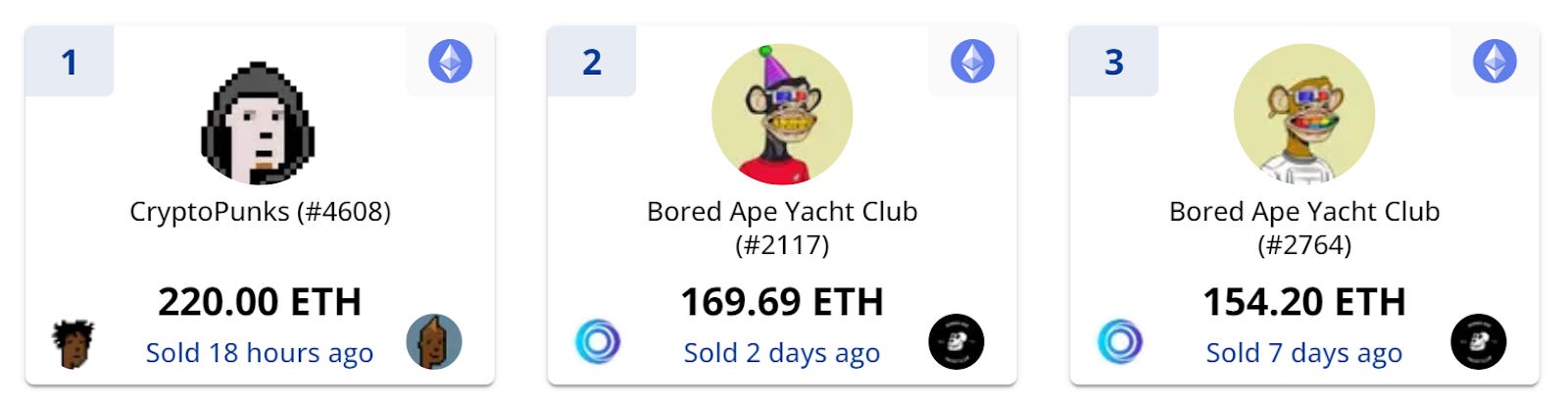
Task: Tap black avatar beside 'Sold 2 days ago'
Action: (955, 342)
